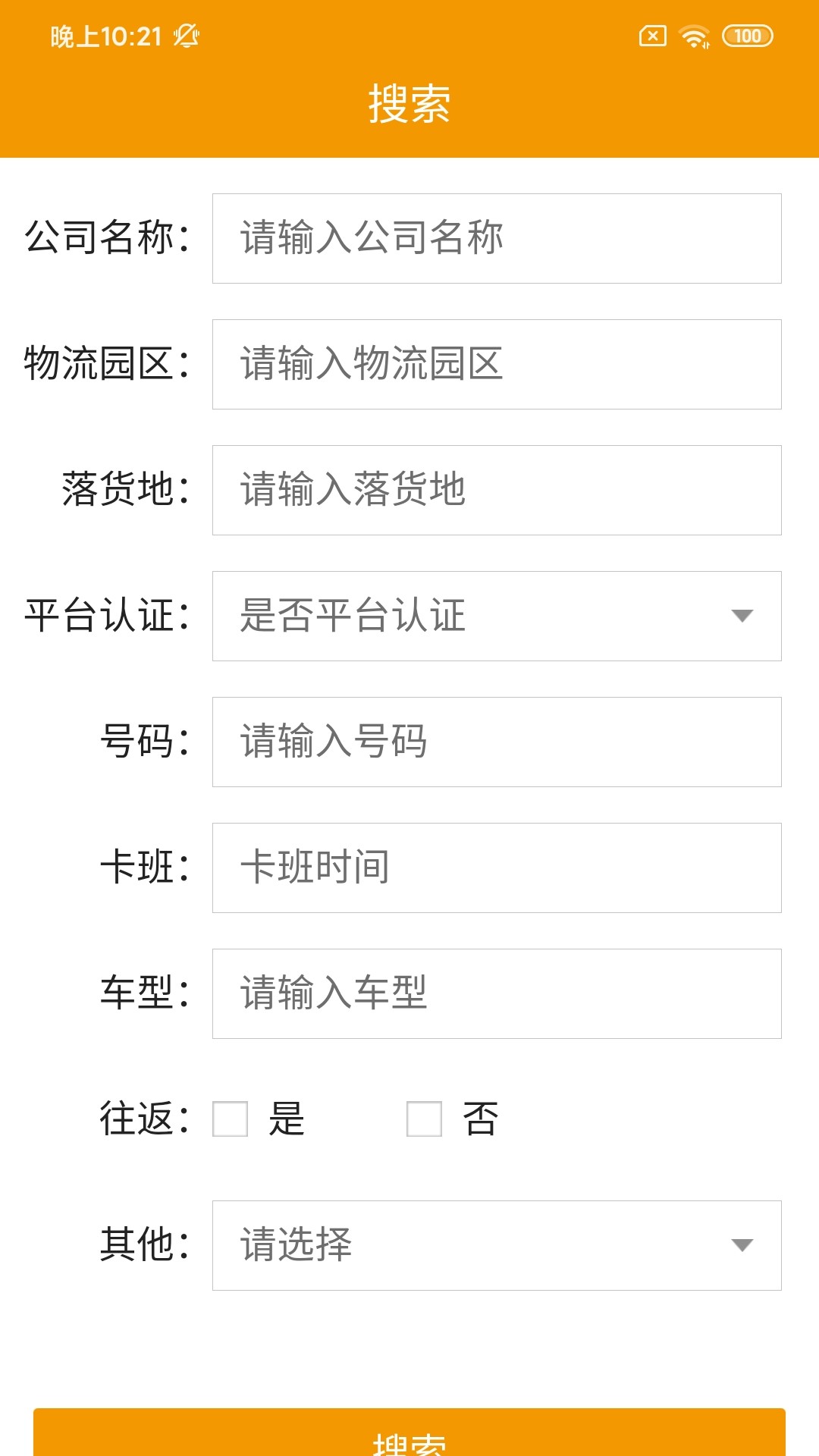The height and width of the screenshot is (1456, 819).
Task: Enter the 号码 field
Action: [x=497, y=742]
